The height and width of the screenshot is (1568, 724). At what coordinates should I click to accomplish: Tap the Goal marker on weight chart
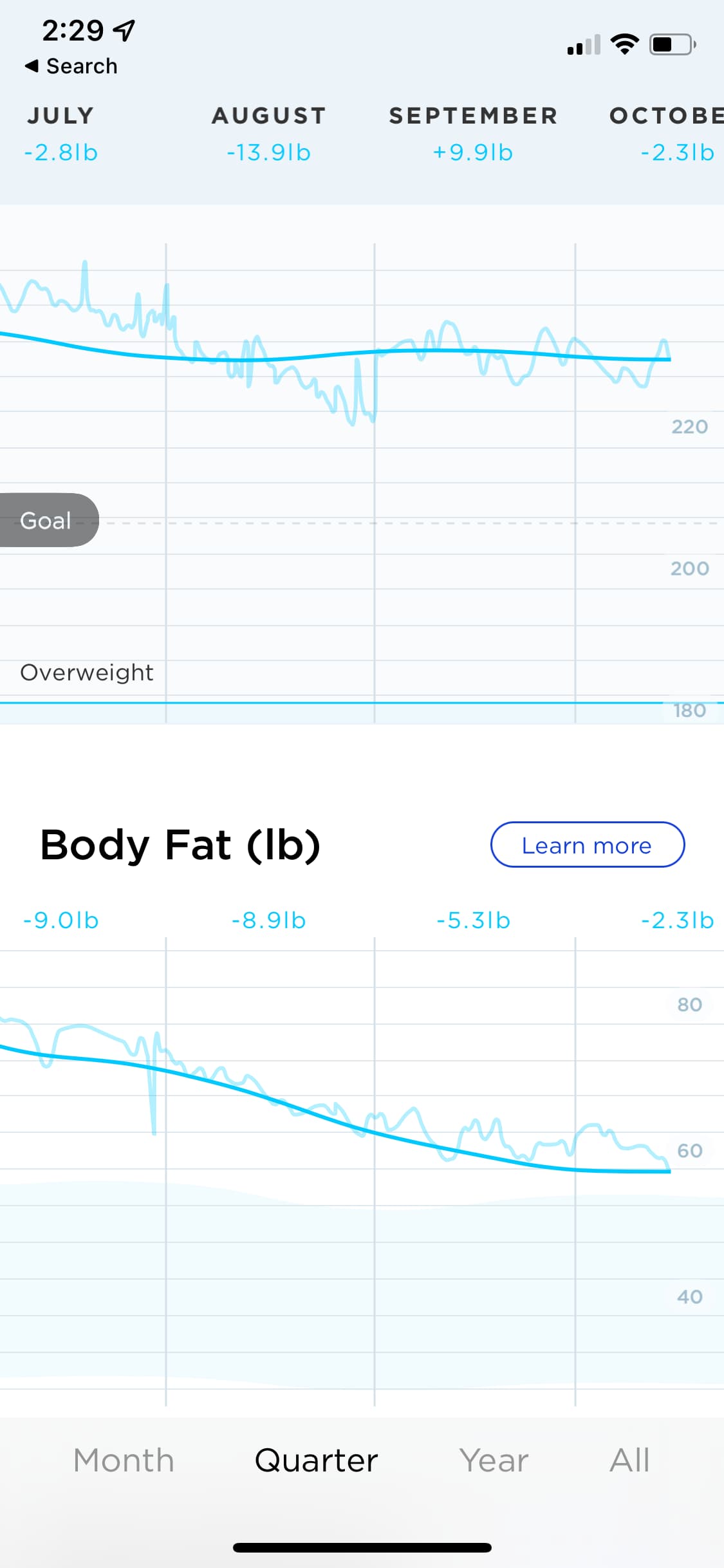pos(46,520)
